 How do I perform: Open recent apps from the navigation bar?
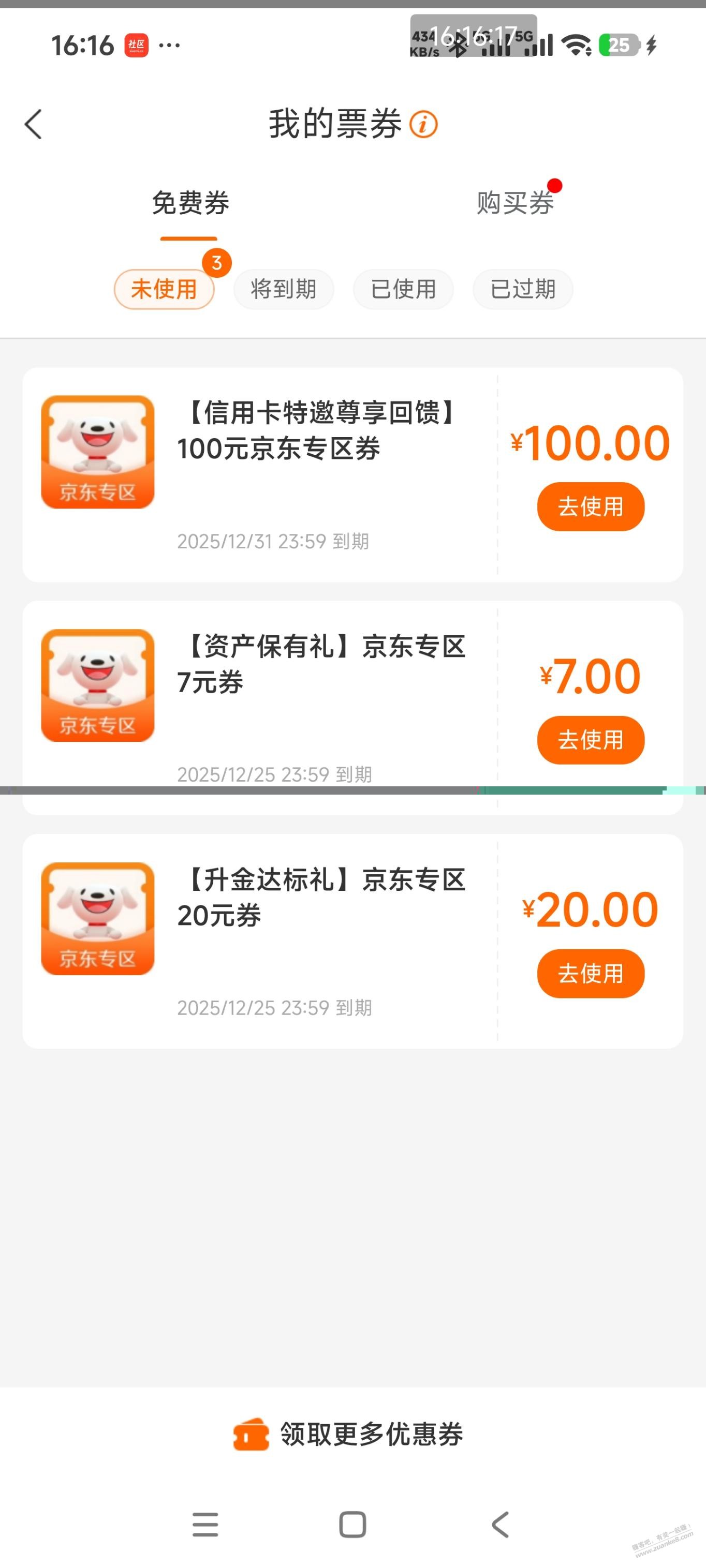tap(205, 1525)
